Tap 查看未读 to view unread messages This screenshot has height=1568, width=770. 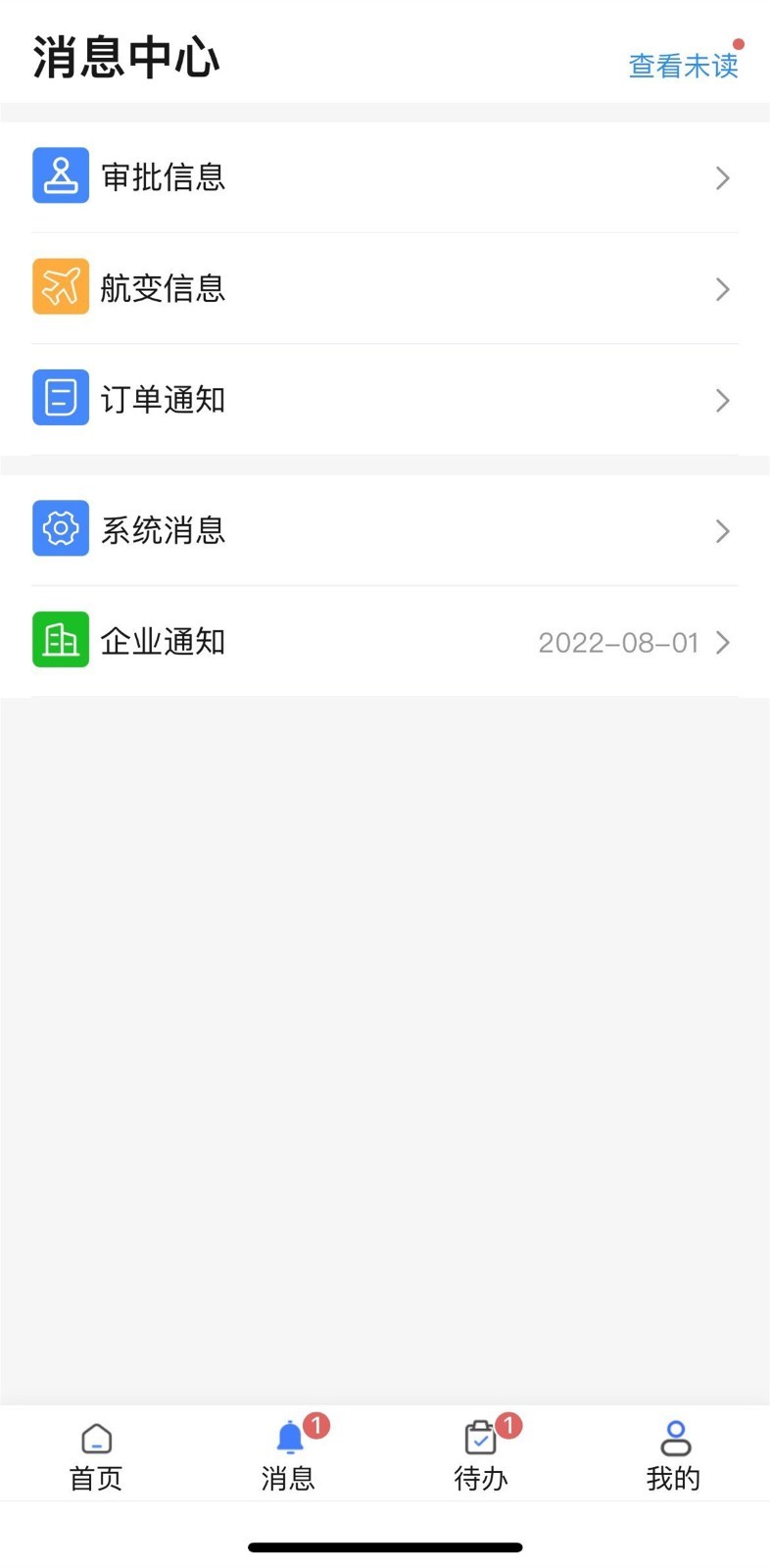(x=683, y=66)
